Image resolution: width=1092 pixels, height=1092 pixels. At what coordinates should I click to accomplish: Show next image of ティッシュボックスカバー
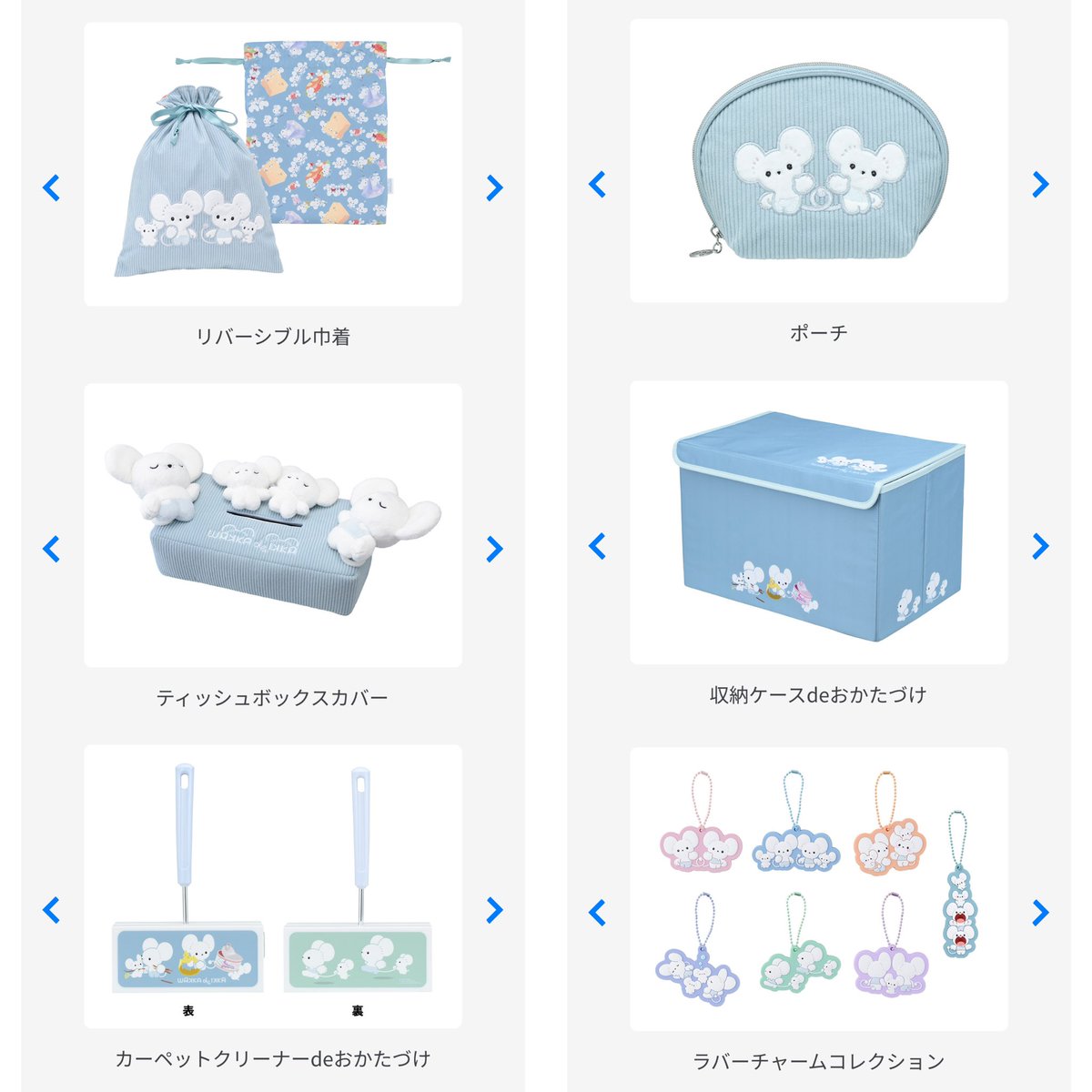pyautogui.click(x=494, y=549)
